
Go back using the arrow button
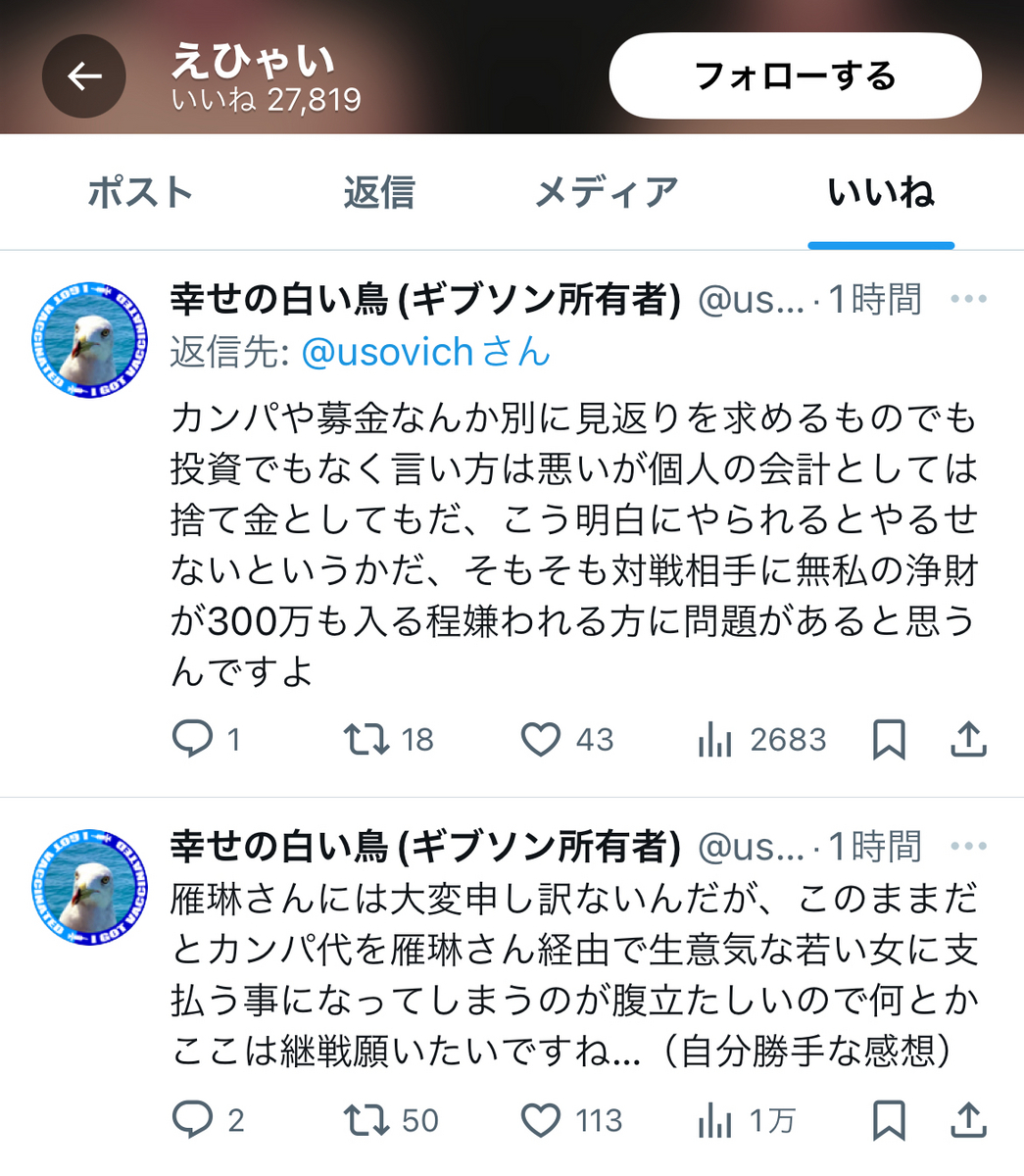[84, 76]
